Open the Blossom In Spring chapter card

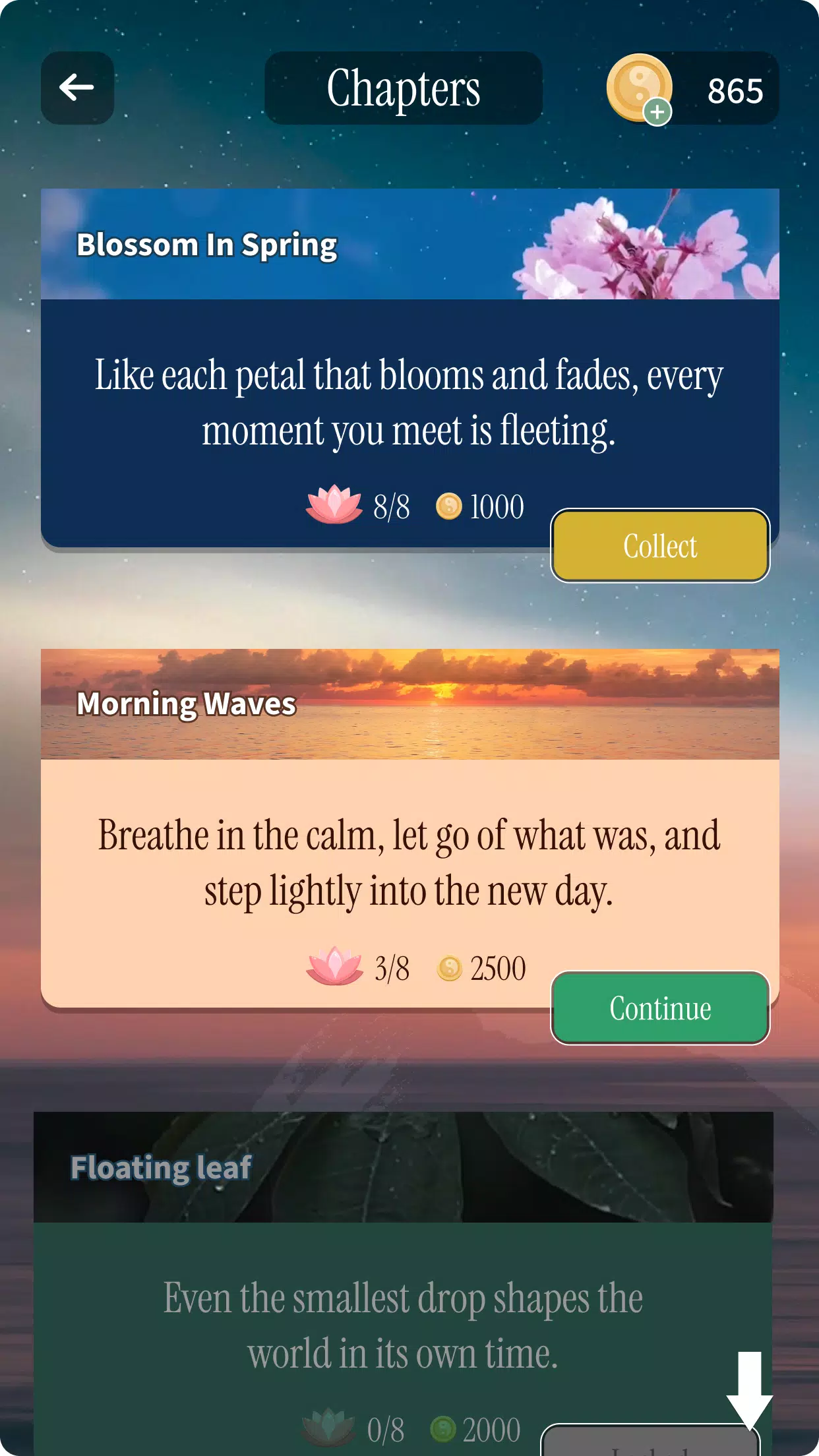click(409, 367)
